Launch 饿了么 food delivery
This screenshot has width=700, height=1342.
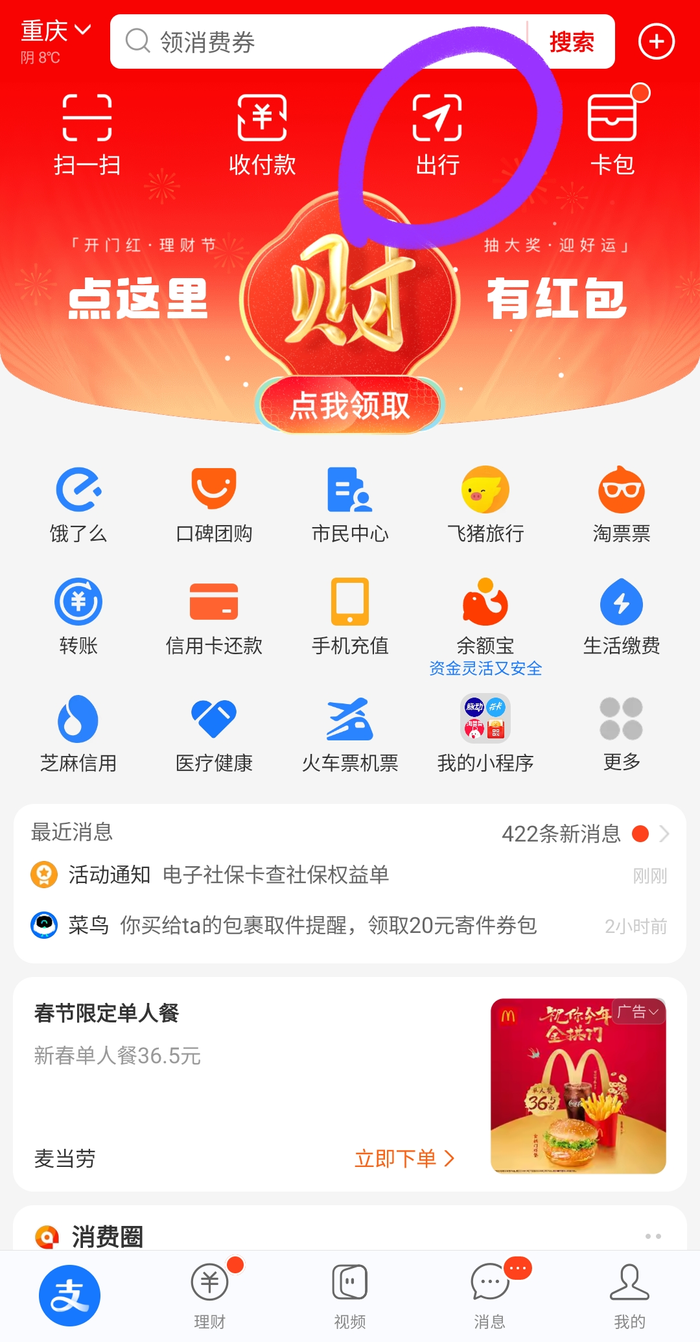(x=78, y=503)
